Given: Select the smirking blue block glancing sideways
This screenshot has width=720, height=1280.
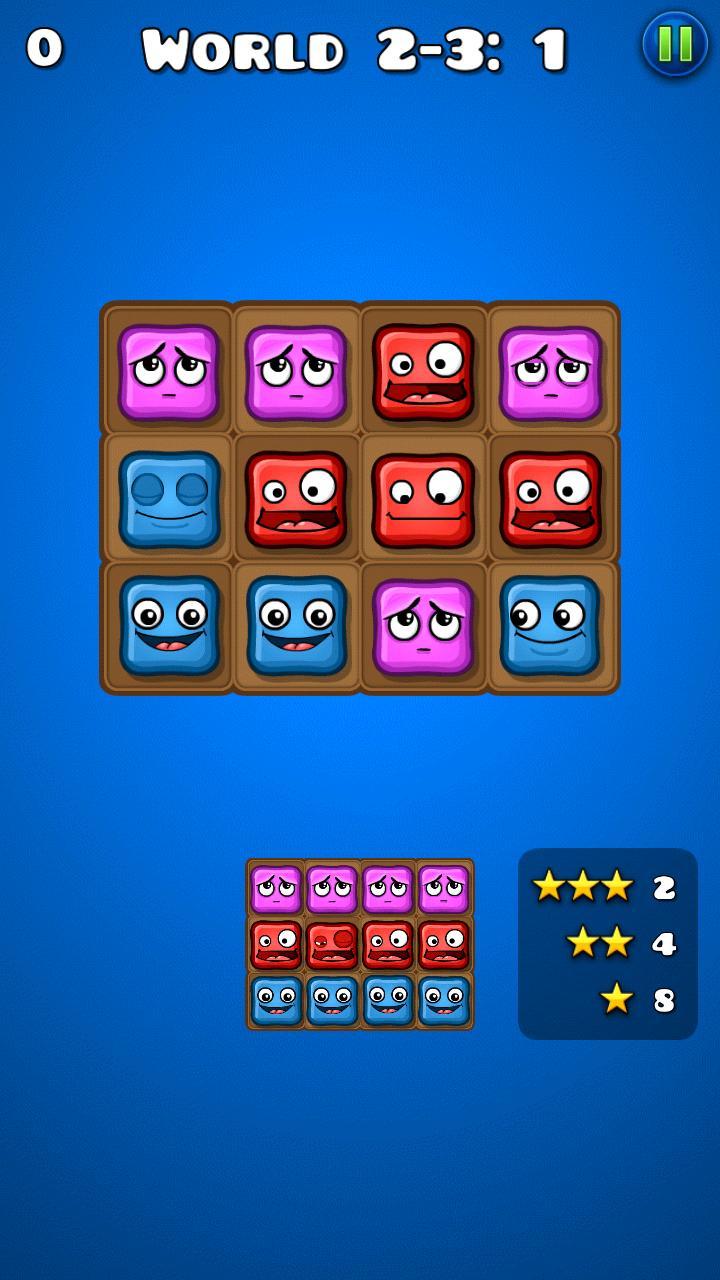Looking at the screenshot, I should click(550, 625).
